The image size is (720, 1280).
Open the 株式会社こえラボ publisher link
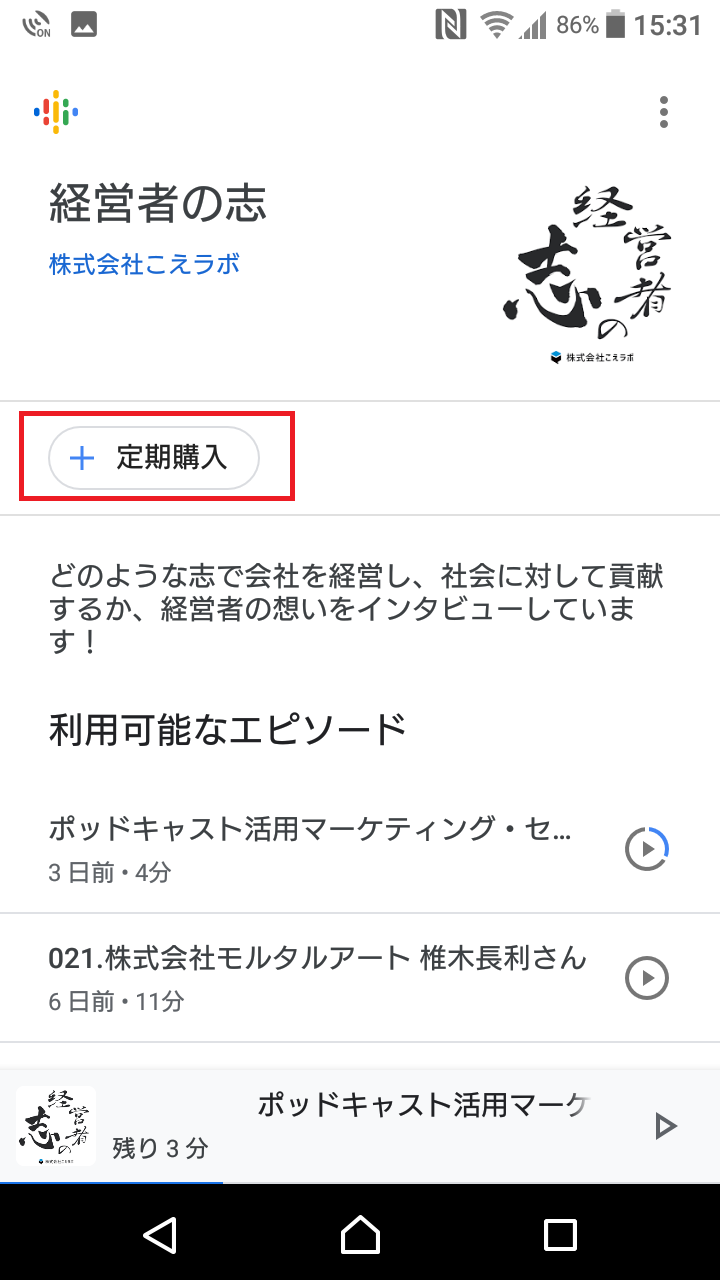point(144,265)
